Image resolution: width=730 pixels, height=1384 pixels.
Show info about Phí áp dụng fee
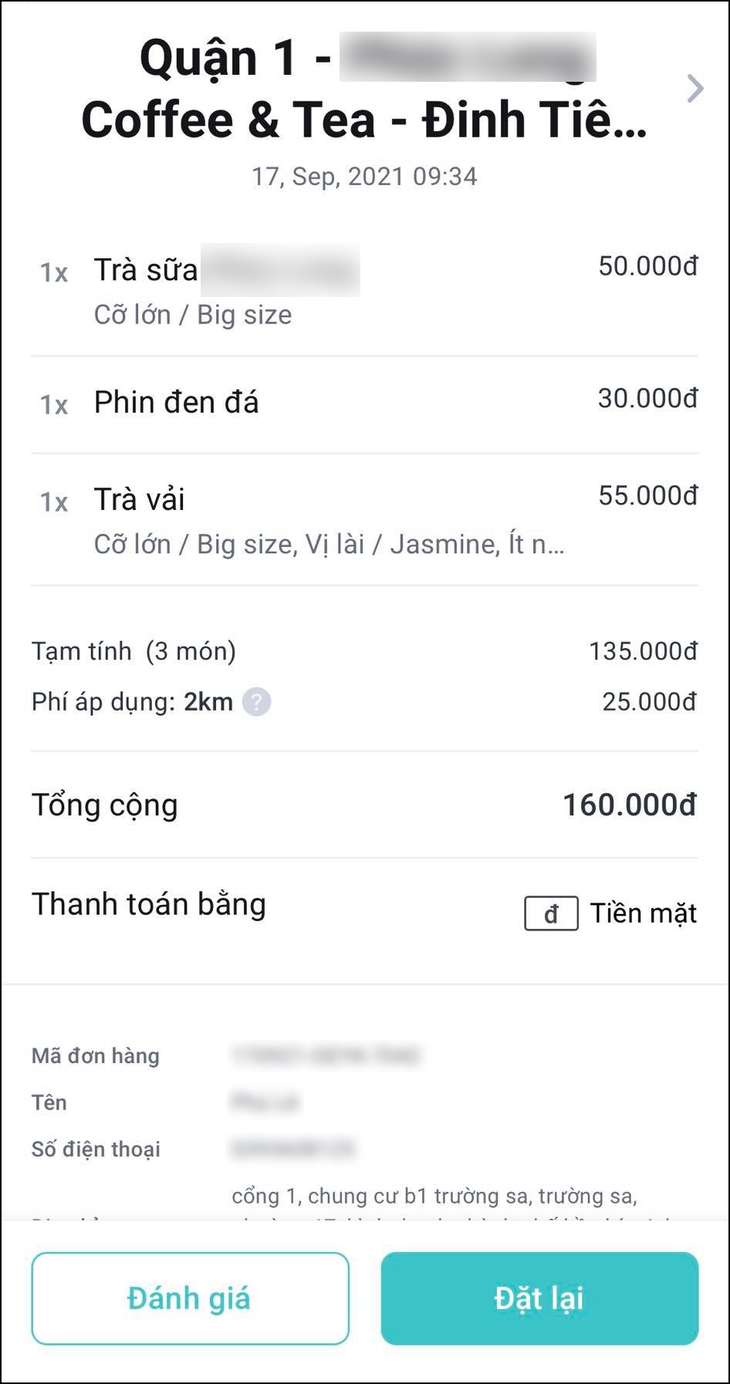(257, 702)
